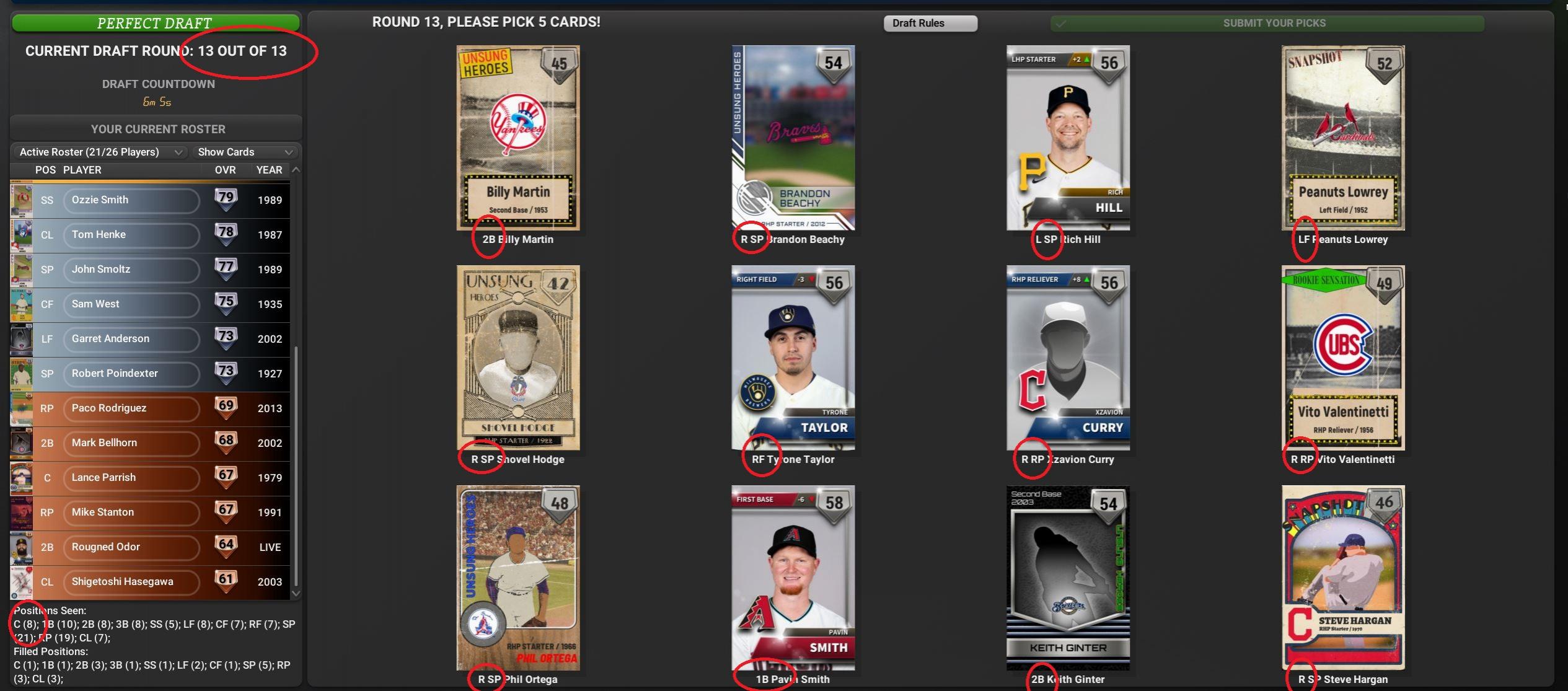Pick the Billy Martin card
This screenshot has height=691, width=1568.
coord(518,138)
